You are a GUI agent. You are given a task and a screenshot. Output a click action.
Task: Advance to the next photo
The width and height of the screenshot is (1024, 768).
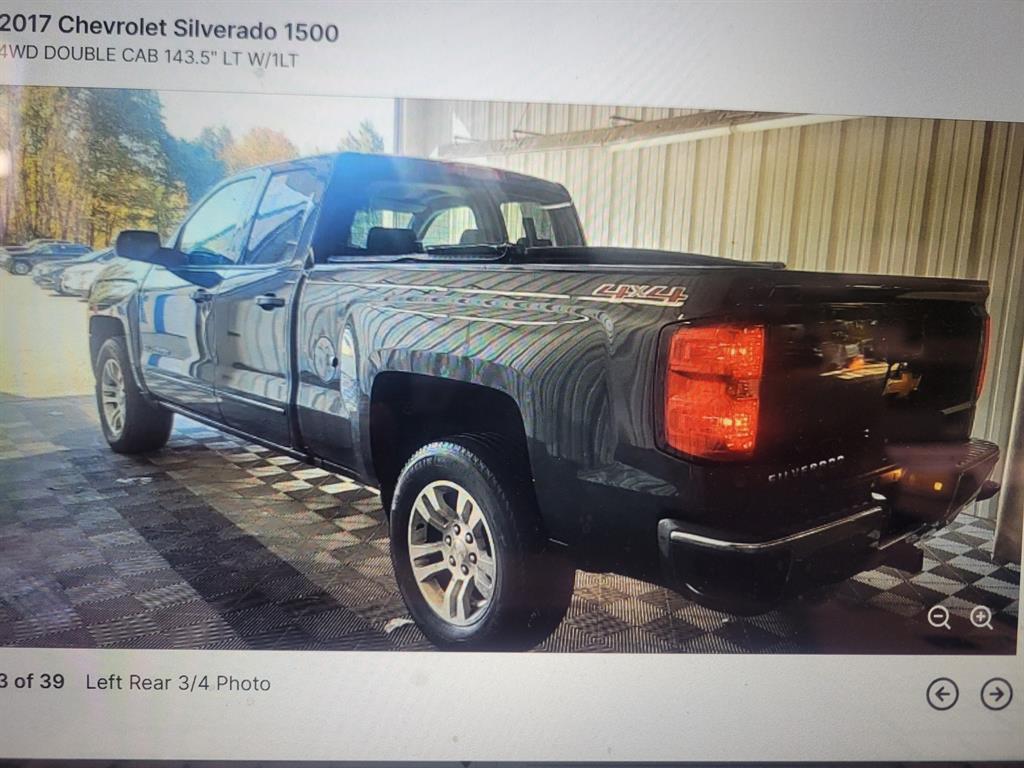tap(996, 693)
